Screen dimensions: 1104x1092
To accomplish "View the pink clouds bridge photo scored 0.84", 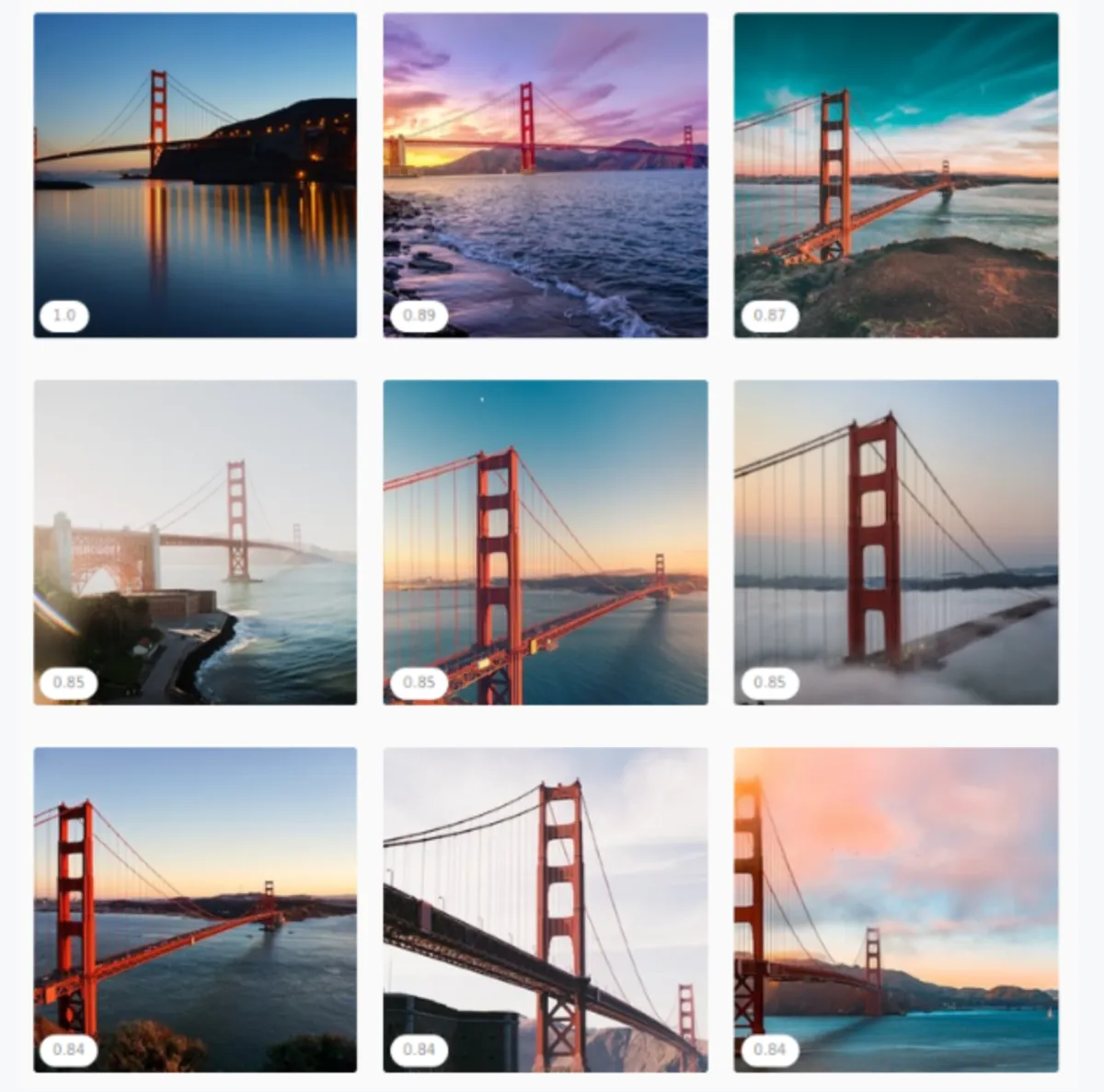I will click(x=895, y=909).
